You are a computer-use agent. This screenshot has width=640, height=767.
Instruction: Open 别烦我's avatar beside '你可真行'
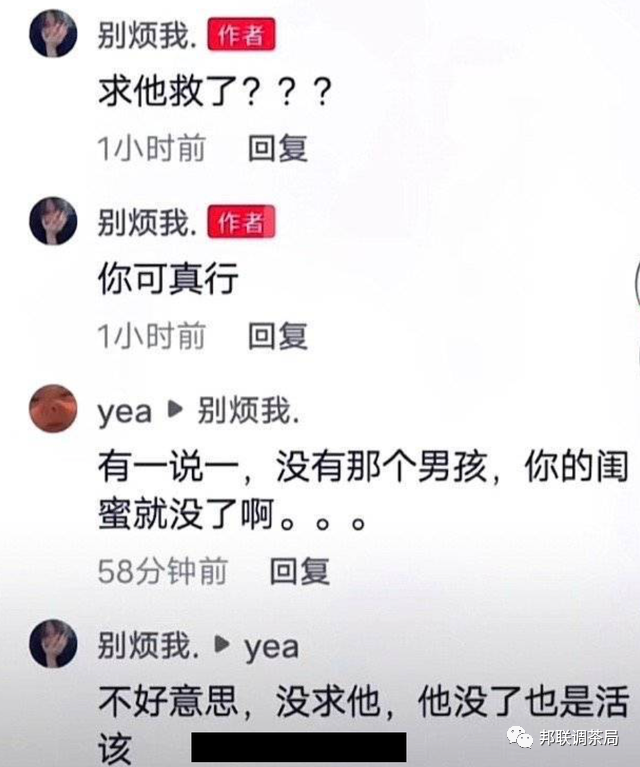click(52, 221)
